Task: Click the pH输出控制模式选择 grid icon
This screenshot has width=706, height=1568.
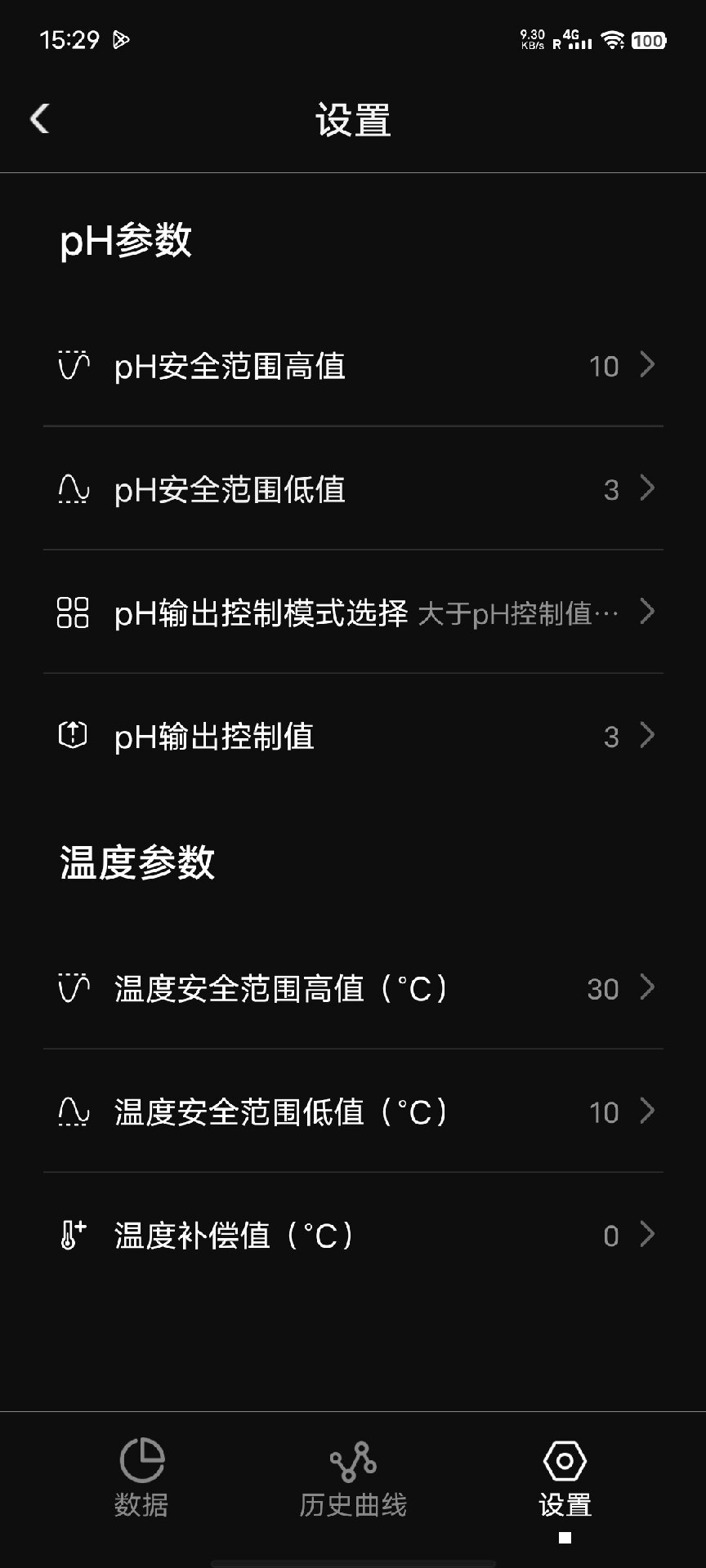Action: (72, 612)
